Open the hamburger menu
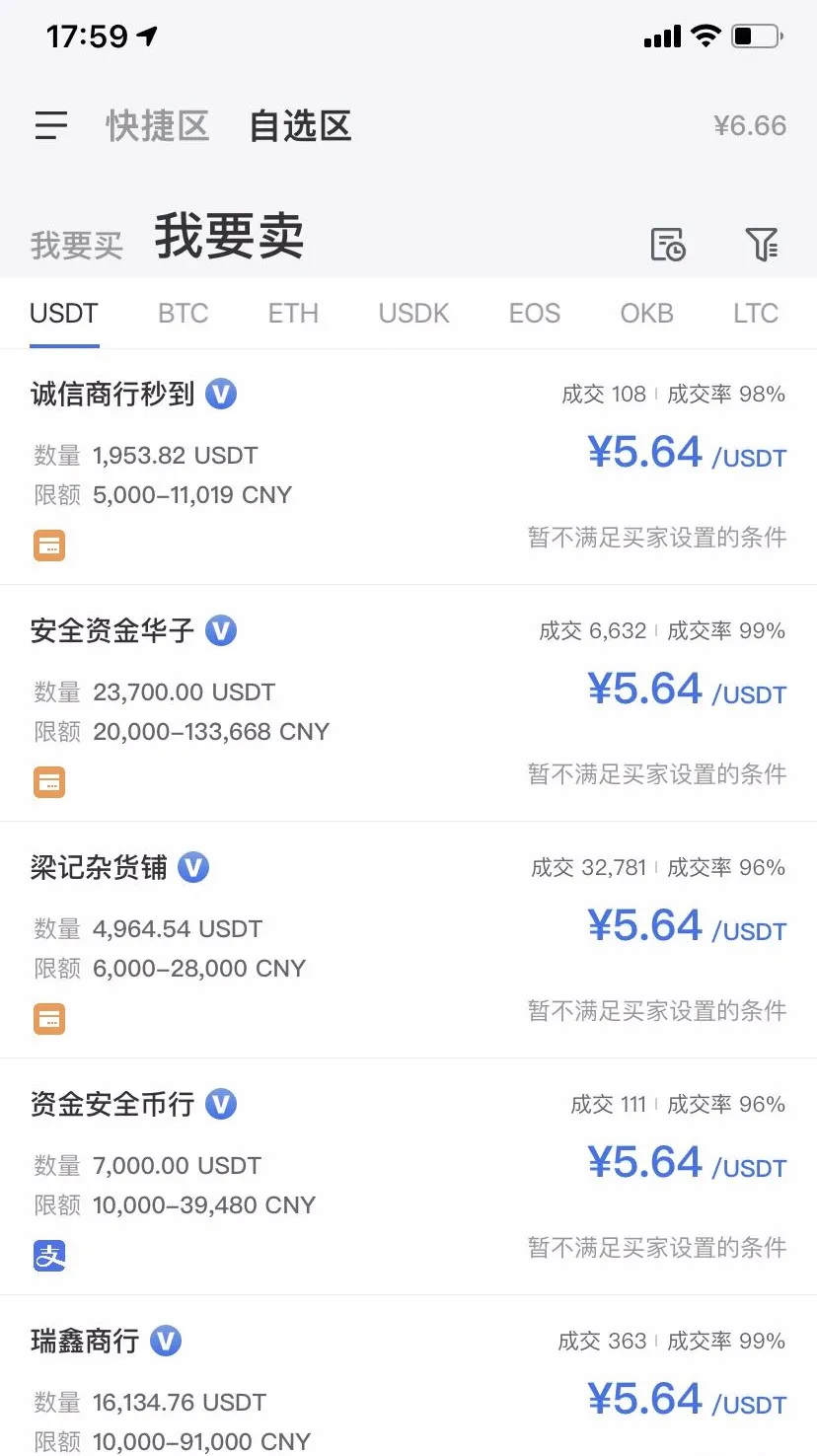The width and height of the screenshot is (817, 1456). click(x=51, y=125)
